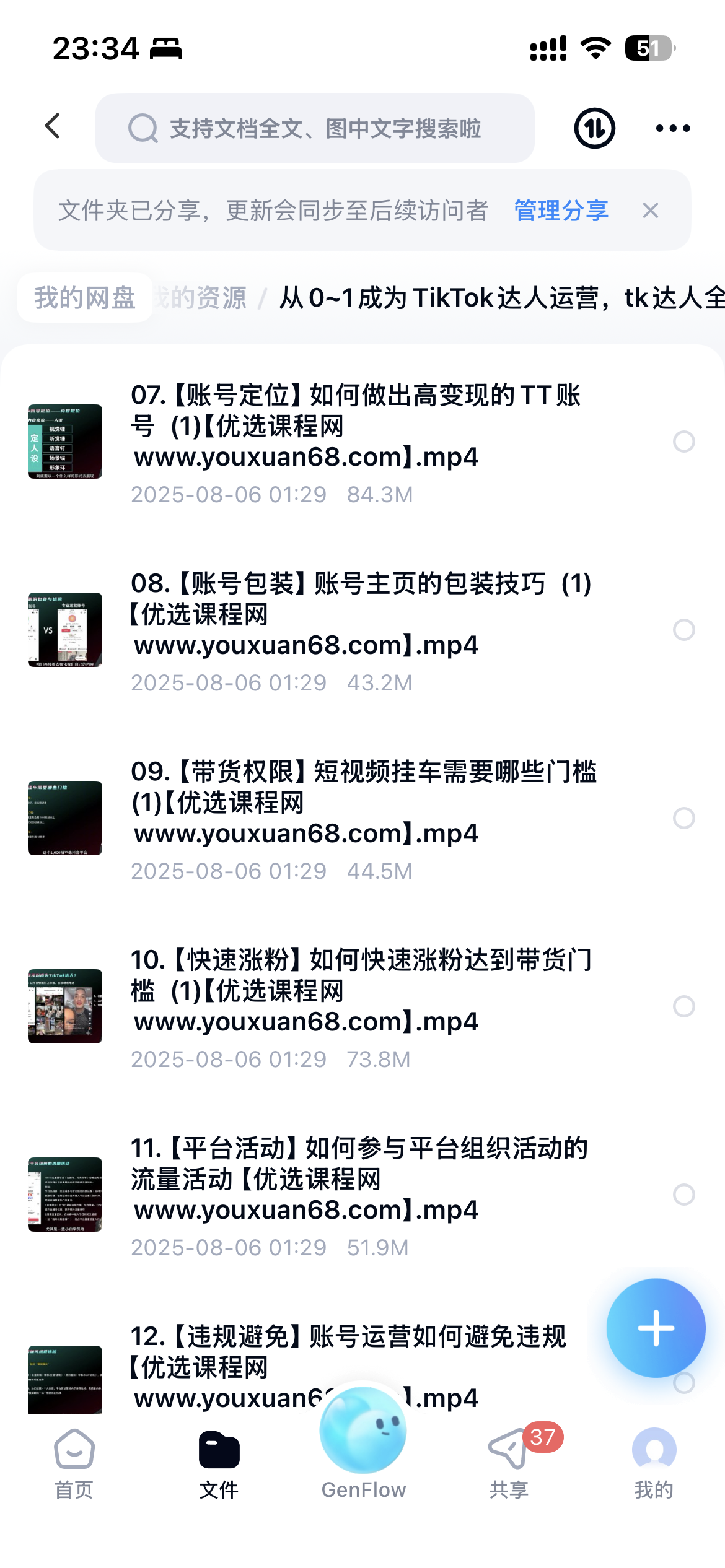Open the search box for documents
This screenshot has width=725, height=1568.
tap(315, 128)
